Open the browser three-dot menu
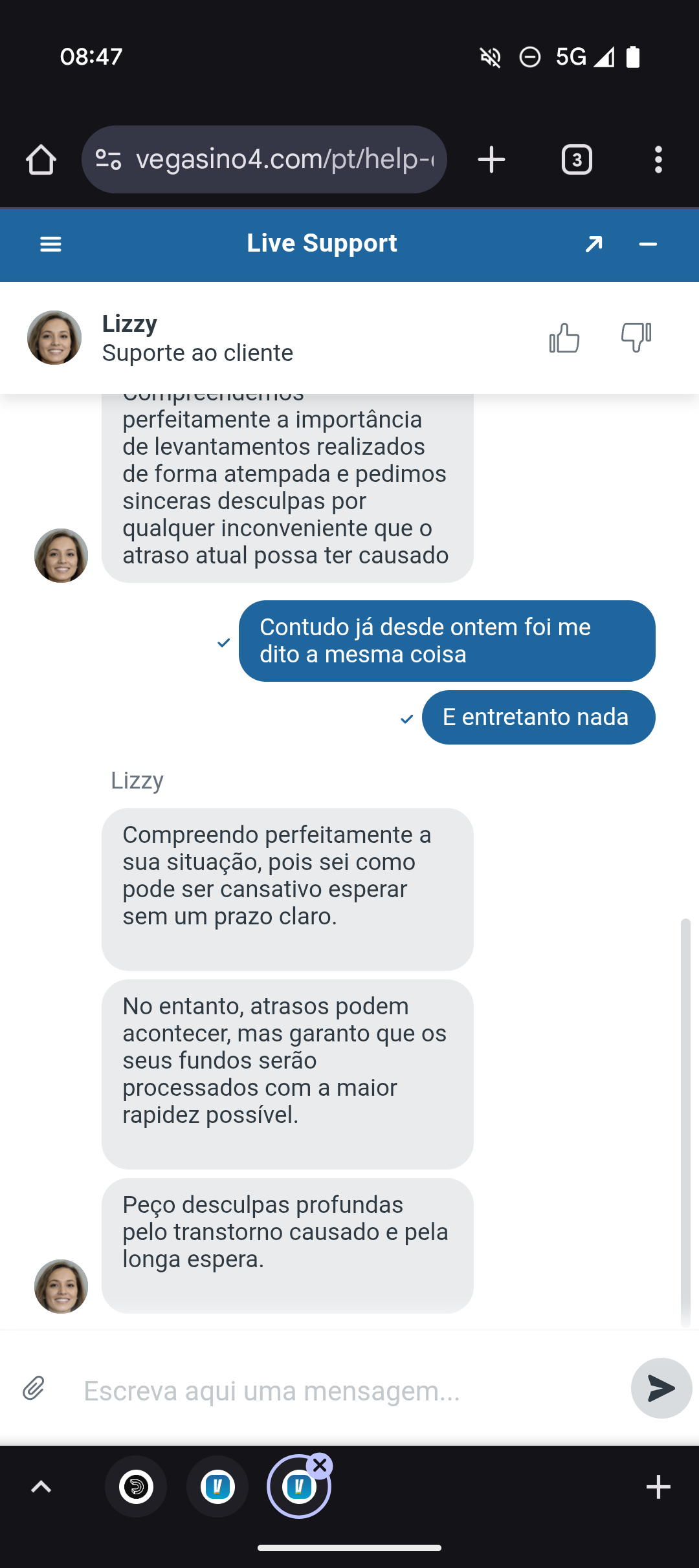This screenshot has width=699, height=1568. (x=658, y=158)
